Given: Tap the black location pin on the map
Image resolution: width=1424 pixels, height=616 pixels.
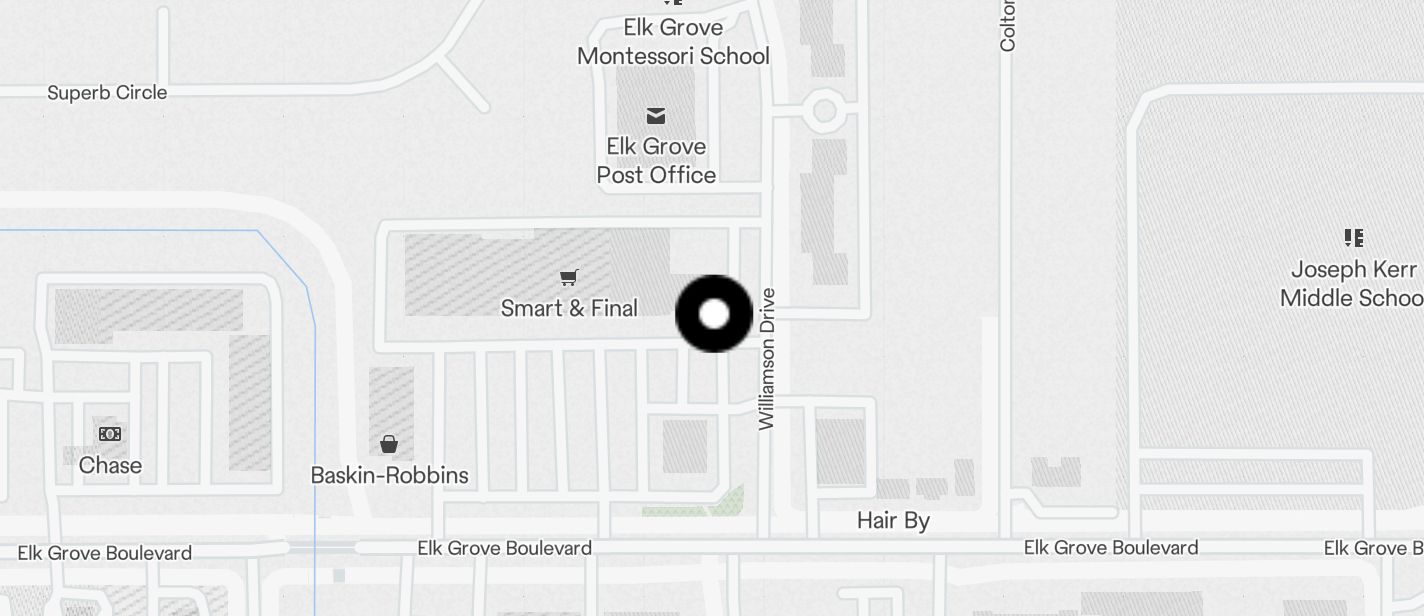Looking at the screenshot, I should click(714, 314).
